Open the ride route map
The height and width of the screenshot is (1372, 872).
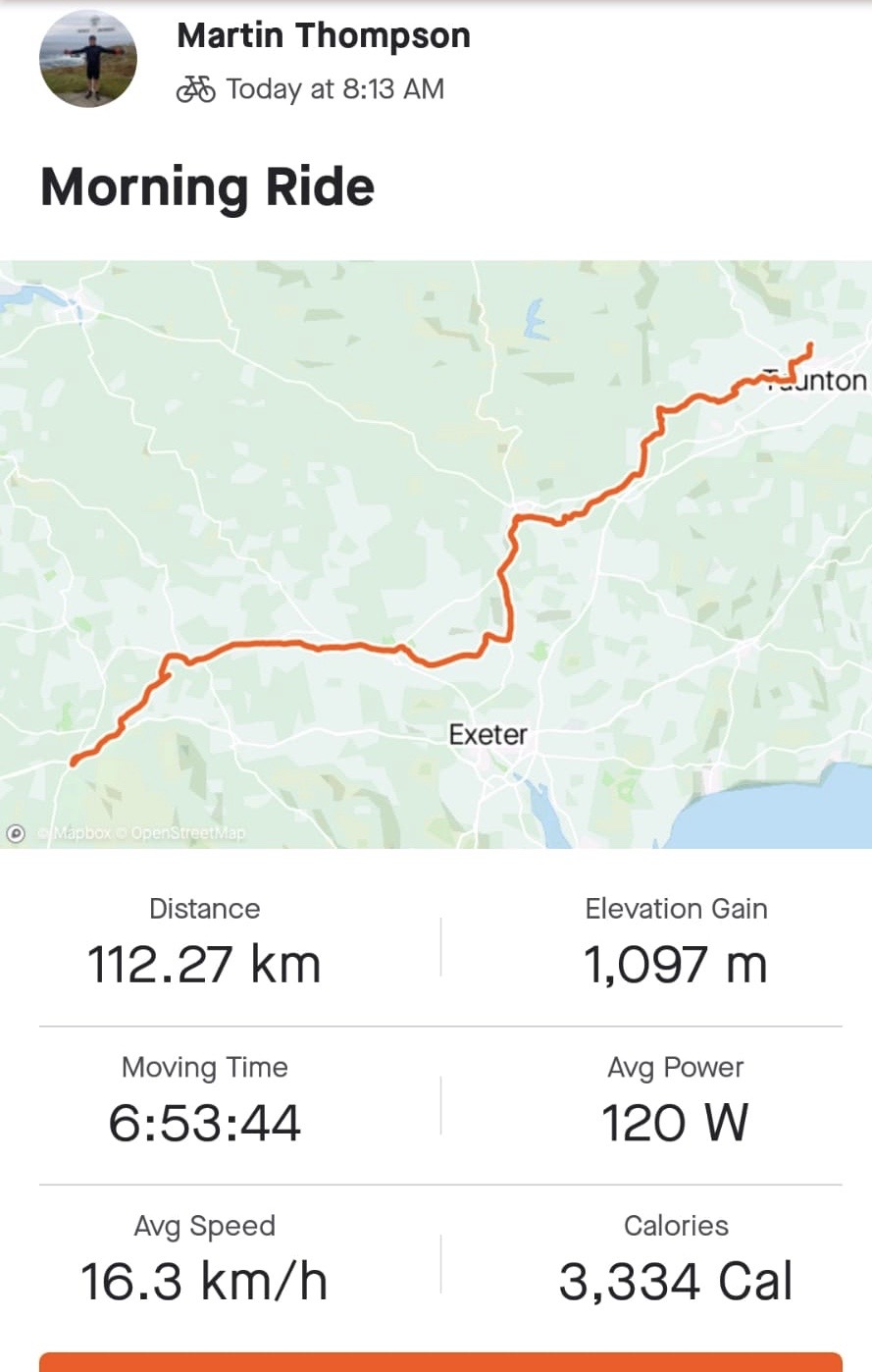[436, 554]
